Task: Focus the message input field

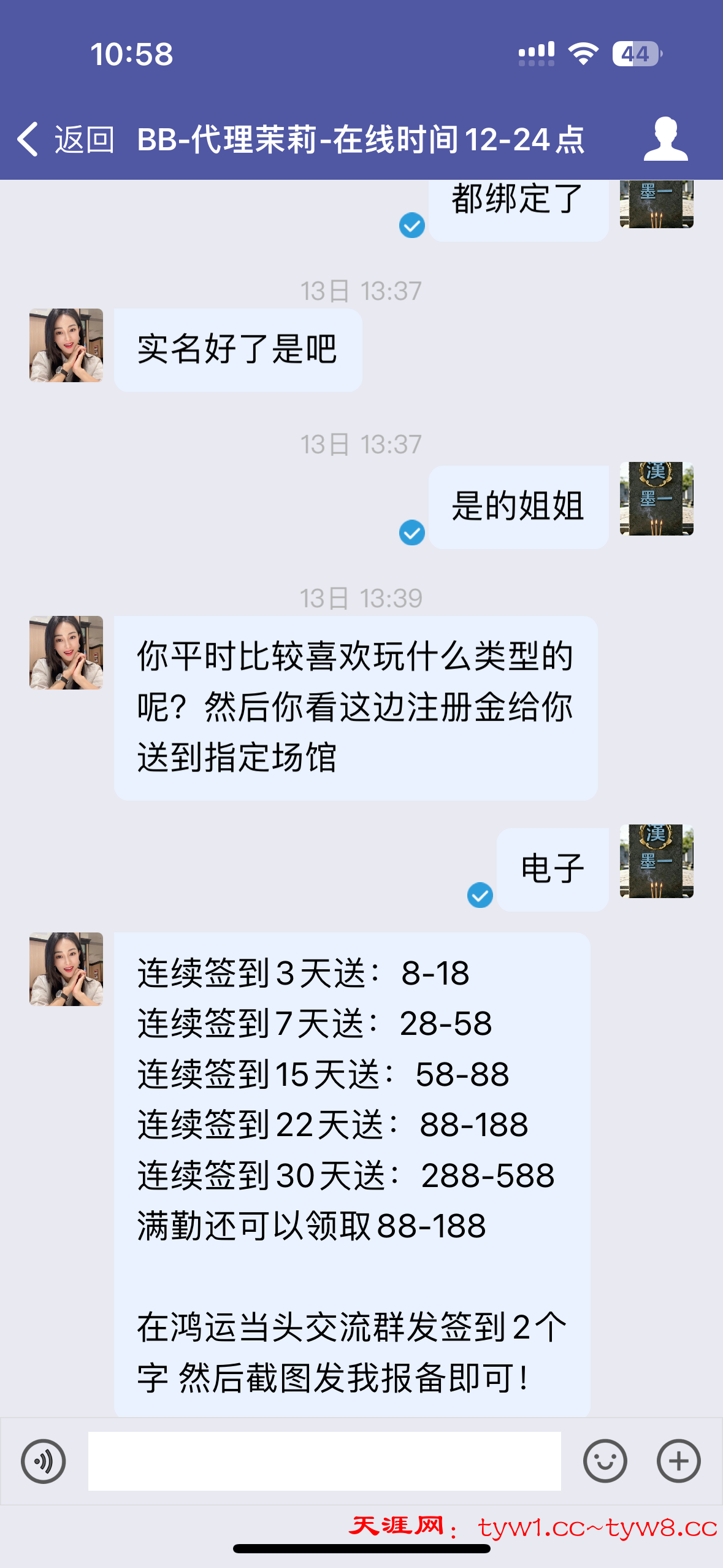Action: tap(324, 1461)
